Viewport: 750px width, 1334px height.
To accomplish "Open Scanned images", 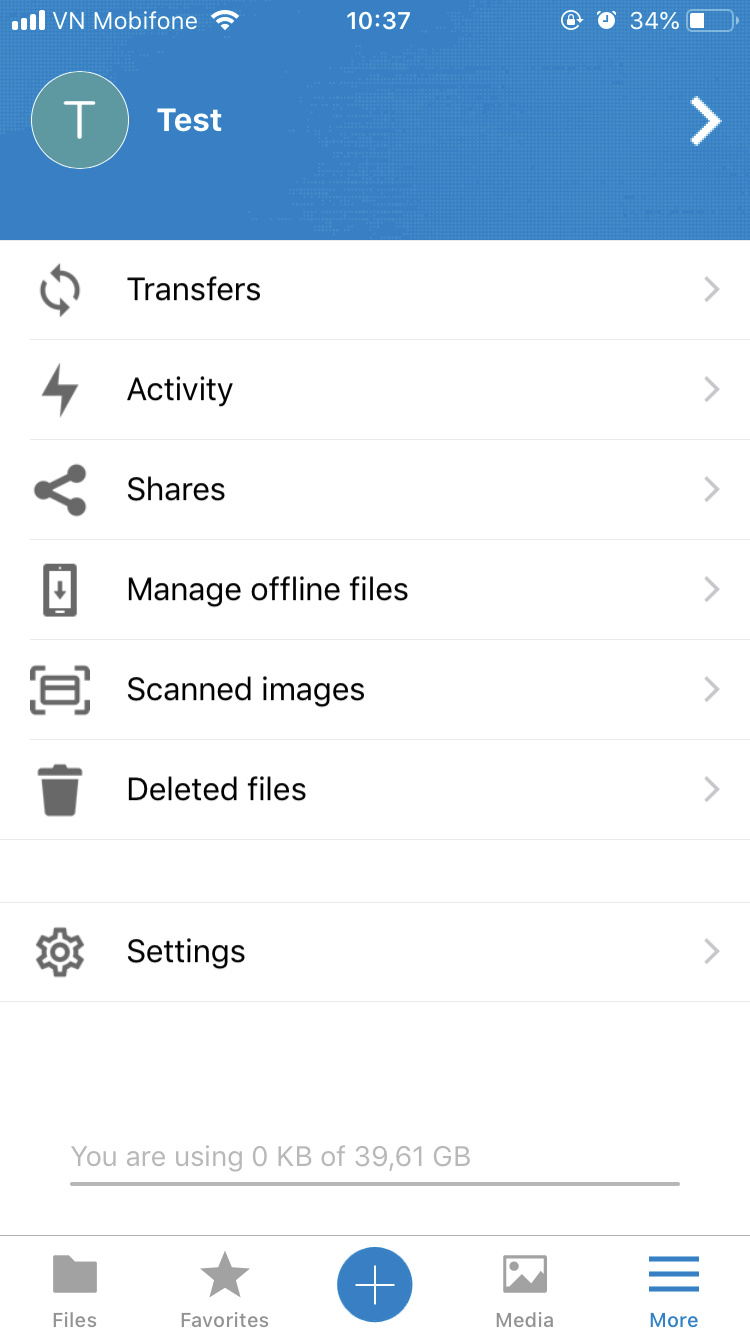I will point(375,690).
